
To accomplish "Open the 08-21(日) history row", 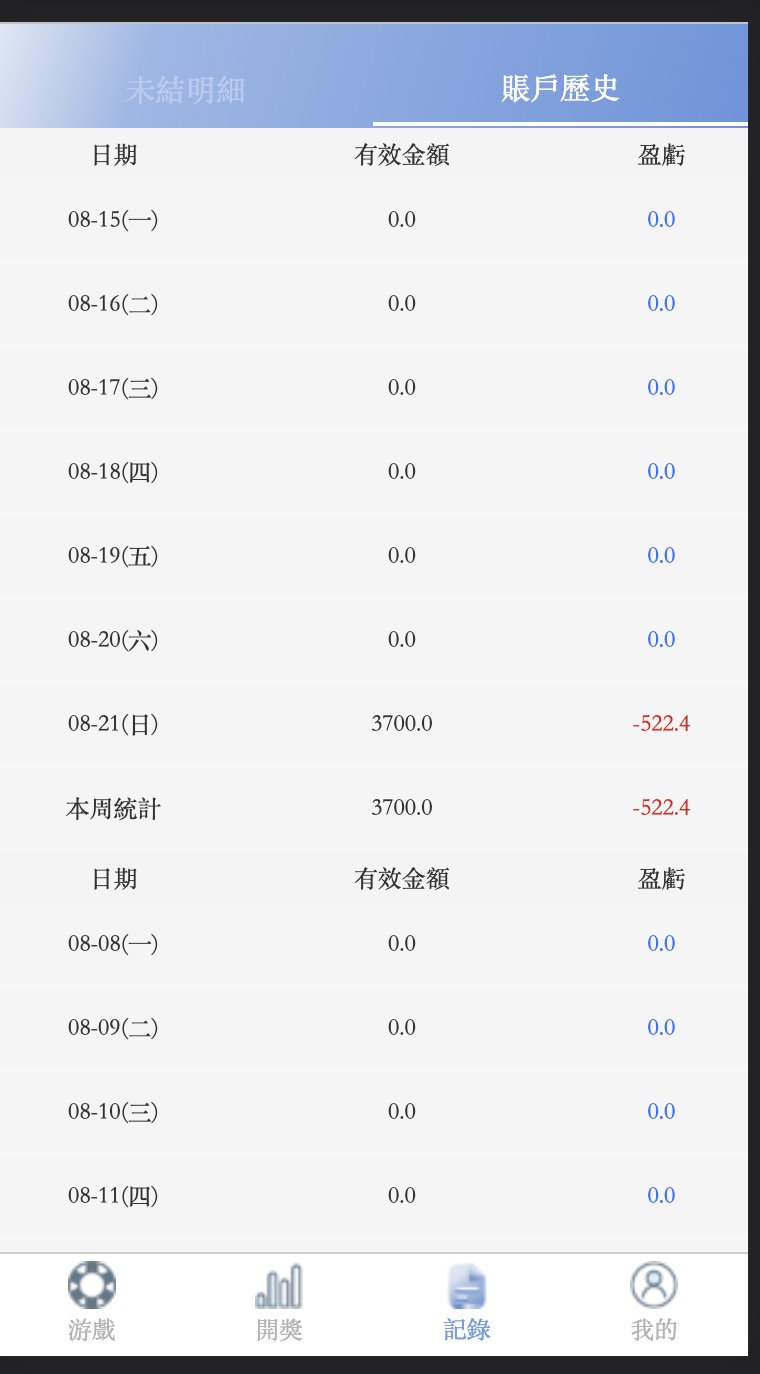I will tap(374, 723).
